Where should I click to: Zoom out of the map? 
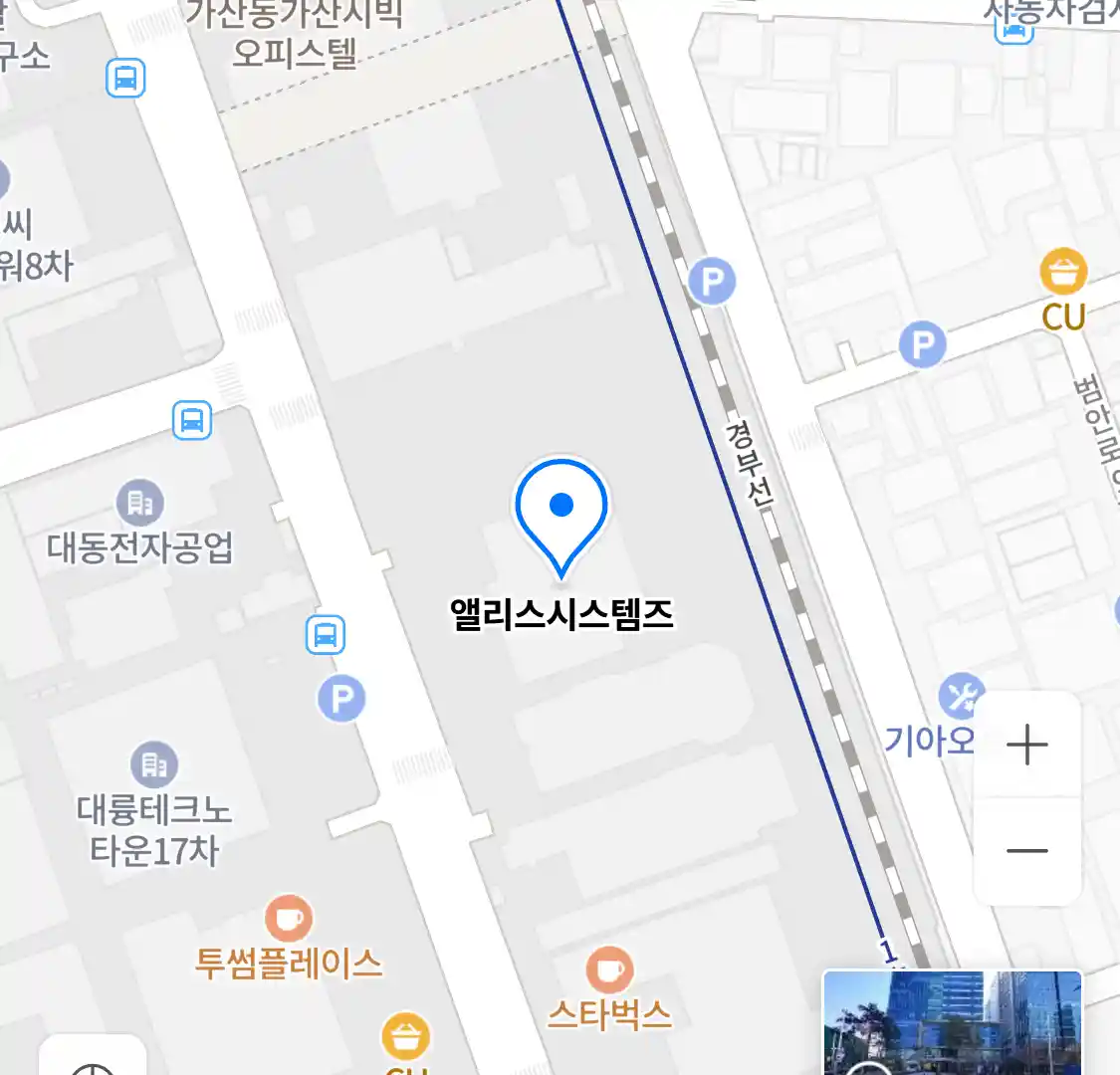pyautogui.click(x=1026, y=851)
